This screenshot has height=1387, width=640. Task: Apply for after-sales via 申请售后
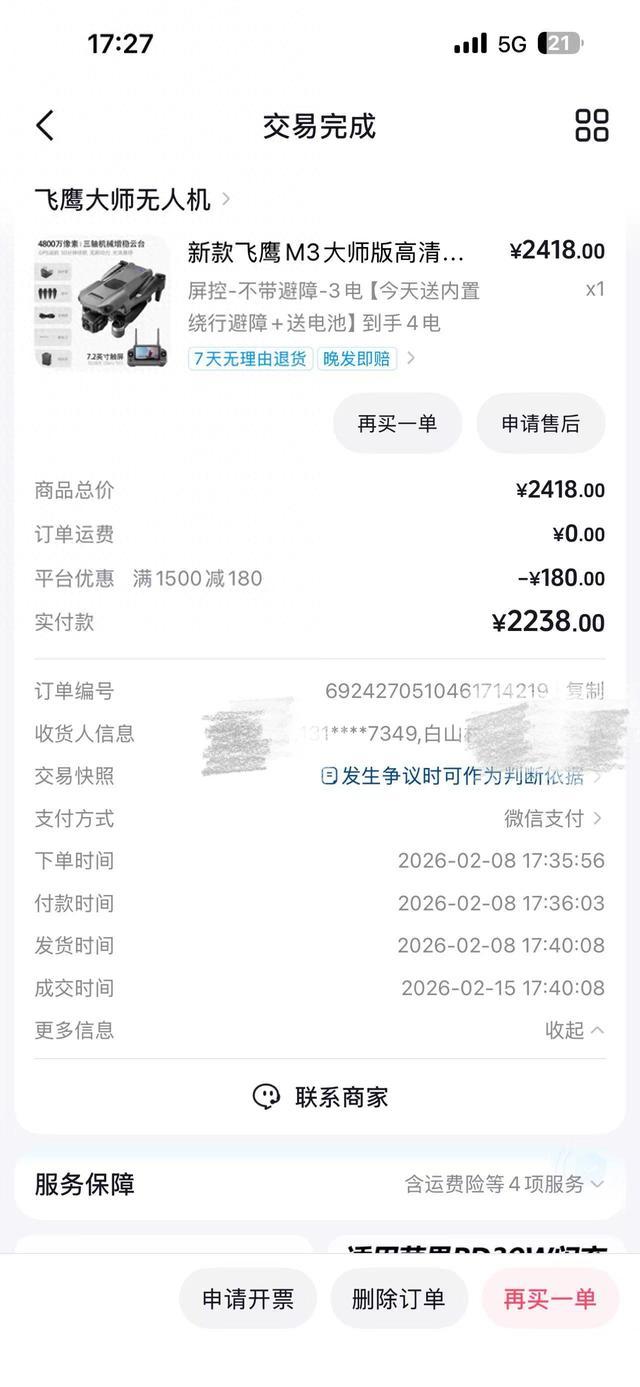coord(541,424)
